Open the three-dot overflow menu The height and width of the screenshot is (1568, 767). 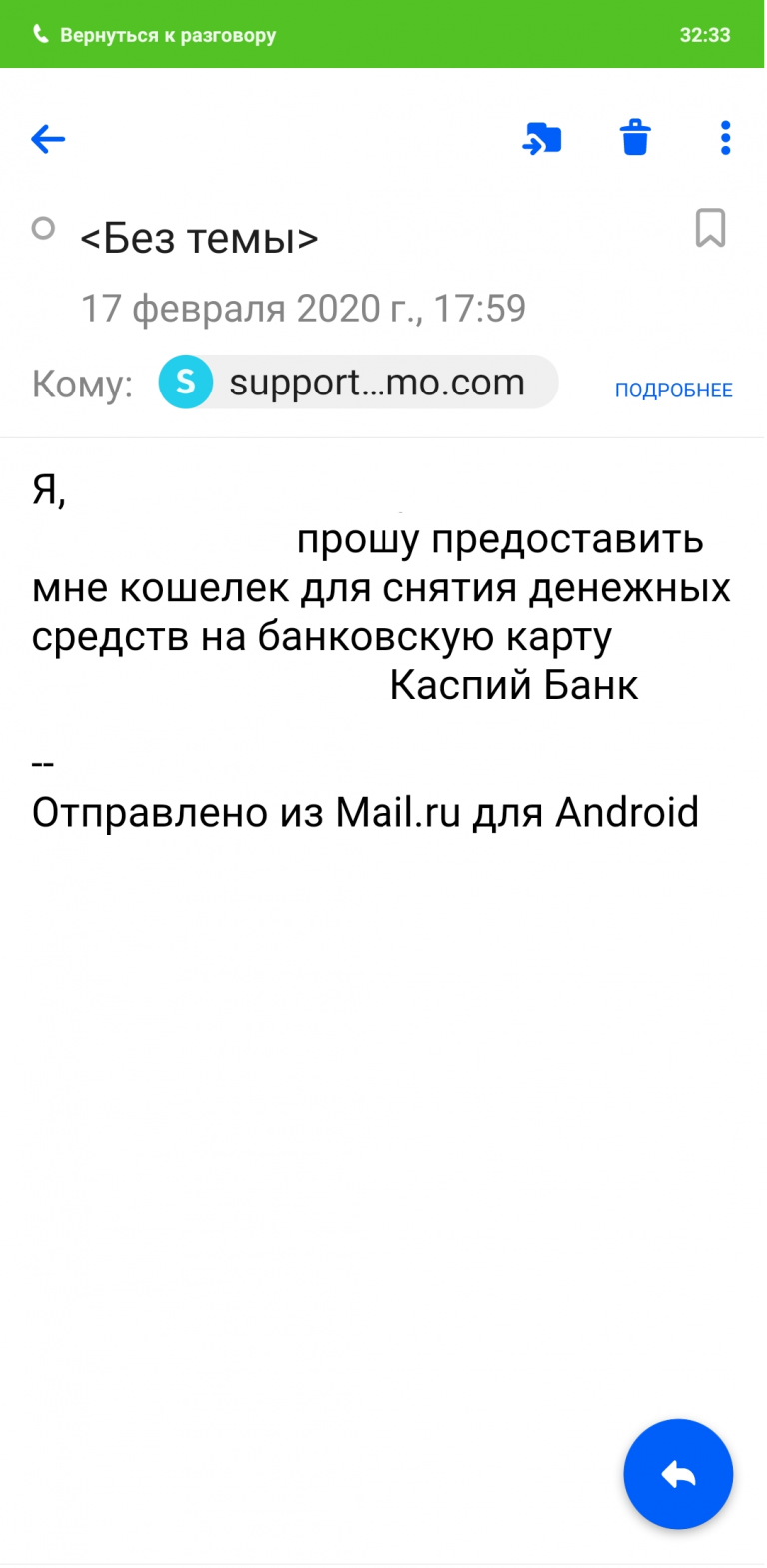tap(725, 138)
